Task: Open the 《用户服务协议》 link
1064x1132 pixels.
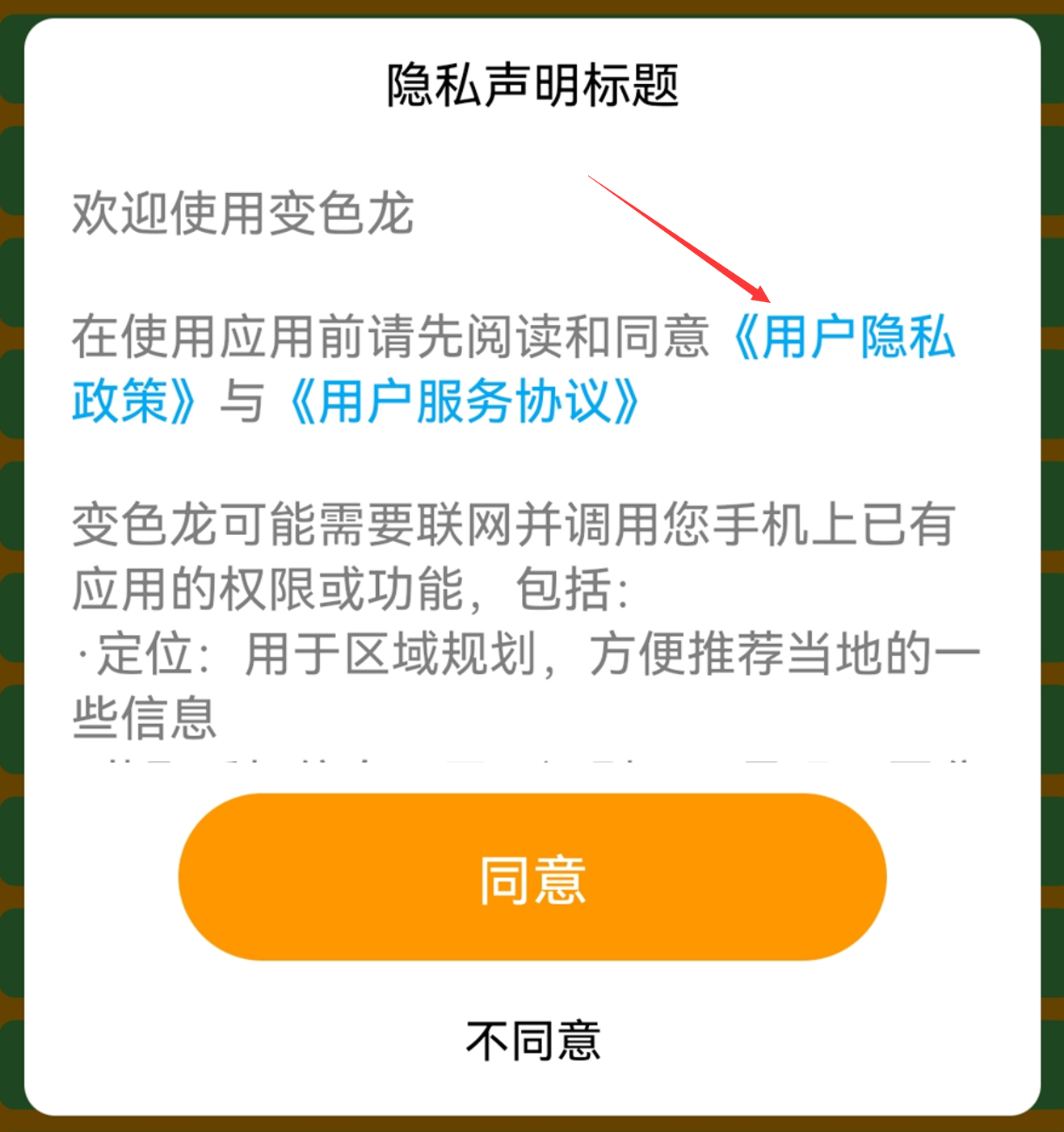Action: [465, 401]
